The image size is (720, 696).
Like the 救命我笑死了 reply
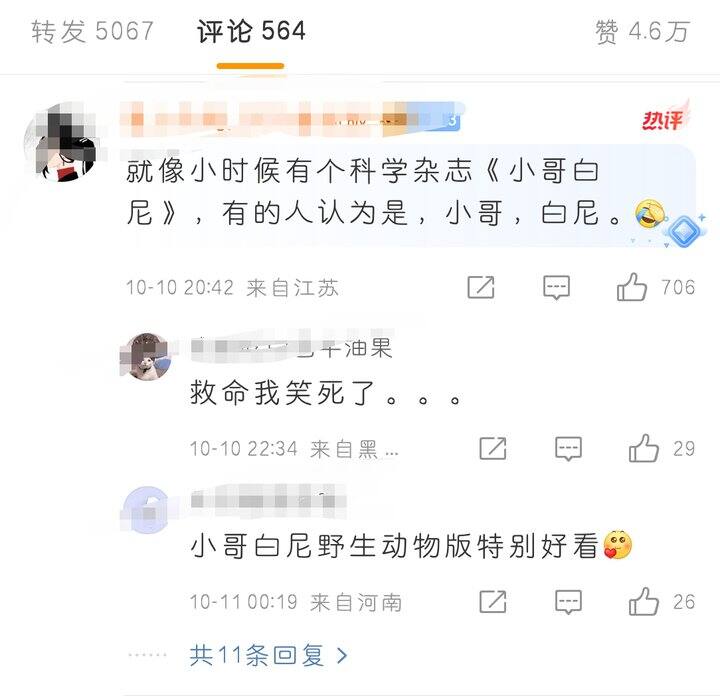click(x=644, y=449)
